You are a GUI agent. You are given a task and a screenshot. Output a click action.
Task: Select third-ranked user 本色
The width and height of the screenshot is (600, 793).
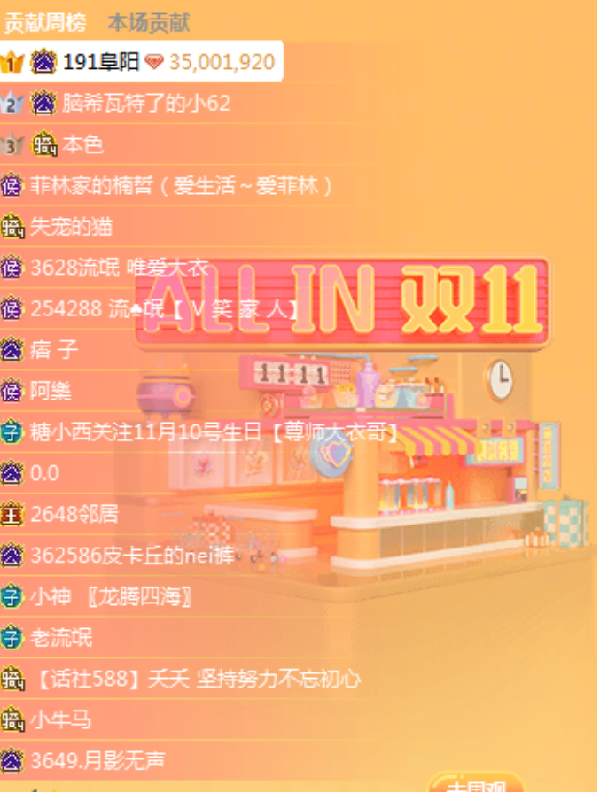click(x=83, y=145)
